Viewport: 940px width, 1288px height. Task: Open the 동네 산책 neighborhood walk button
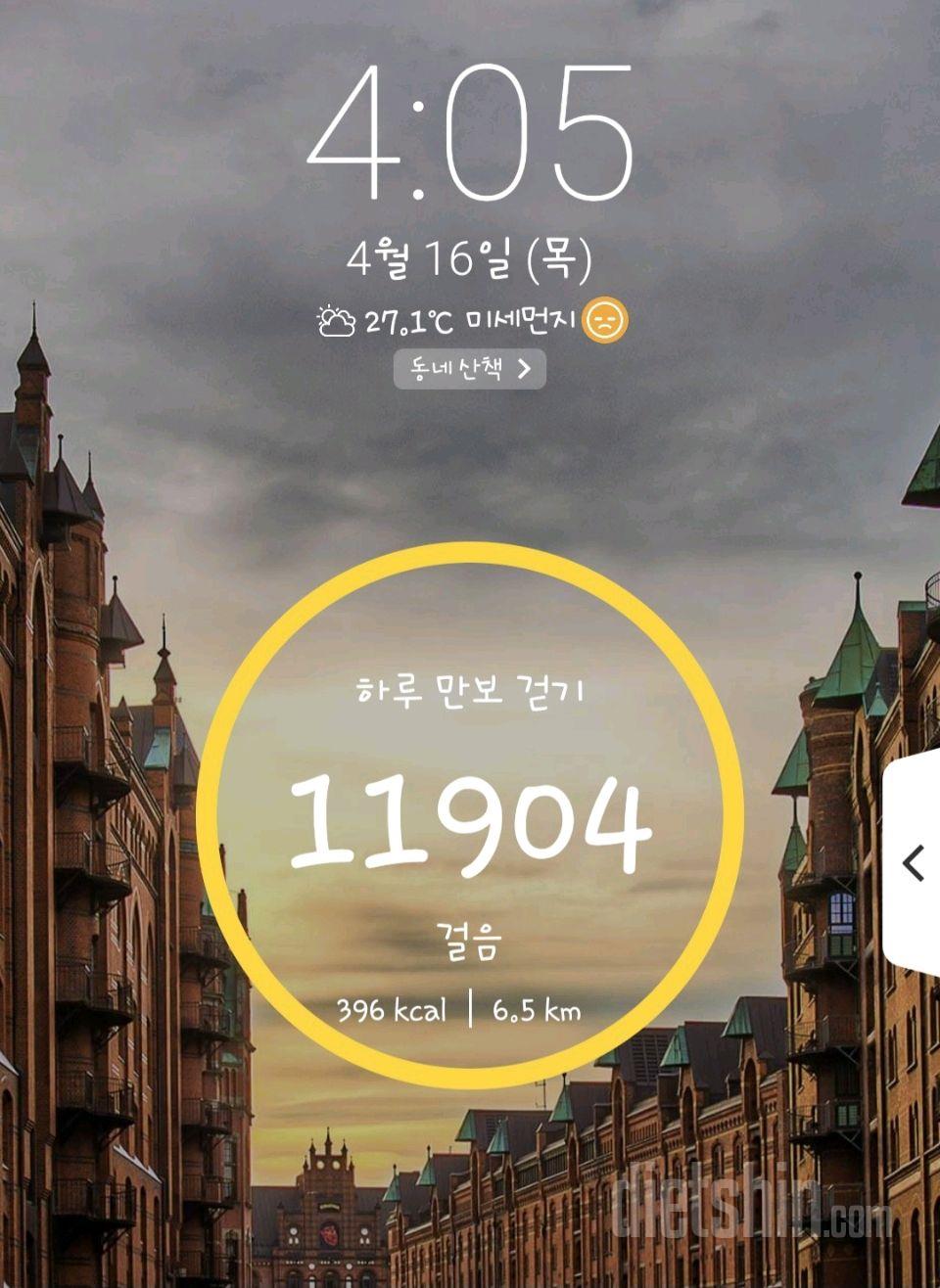[x=468, y=370]
